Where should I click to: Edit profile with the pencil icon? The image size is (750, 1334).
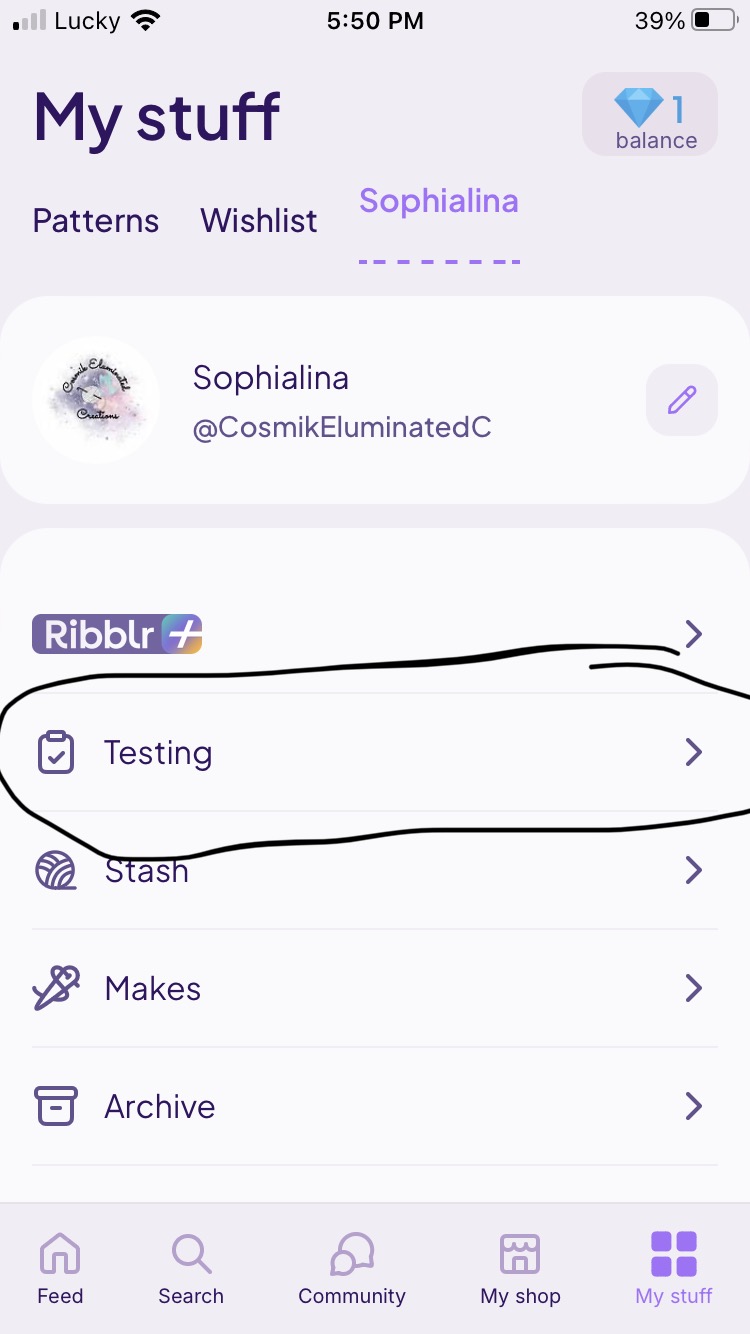coord(682,400)
